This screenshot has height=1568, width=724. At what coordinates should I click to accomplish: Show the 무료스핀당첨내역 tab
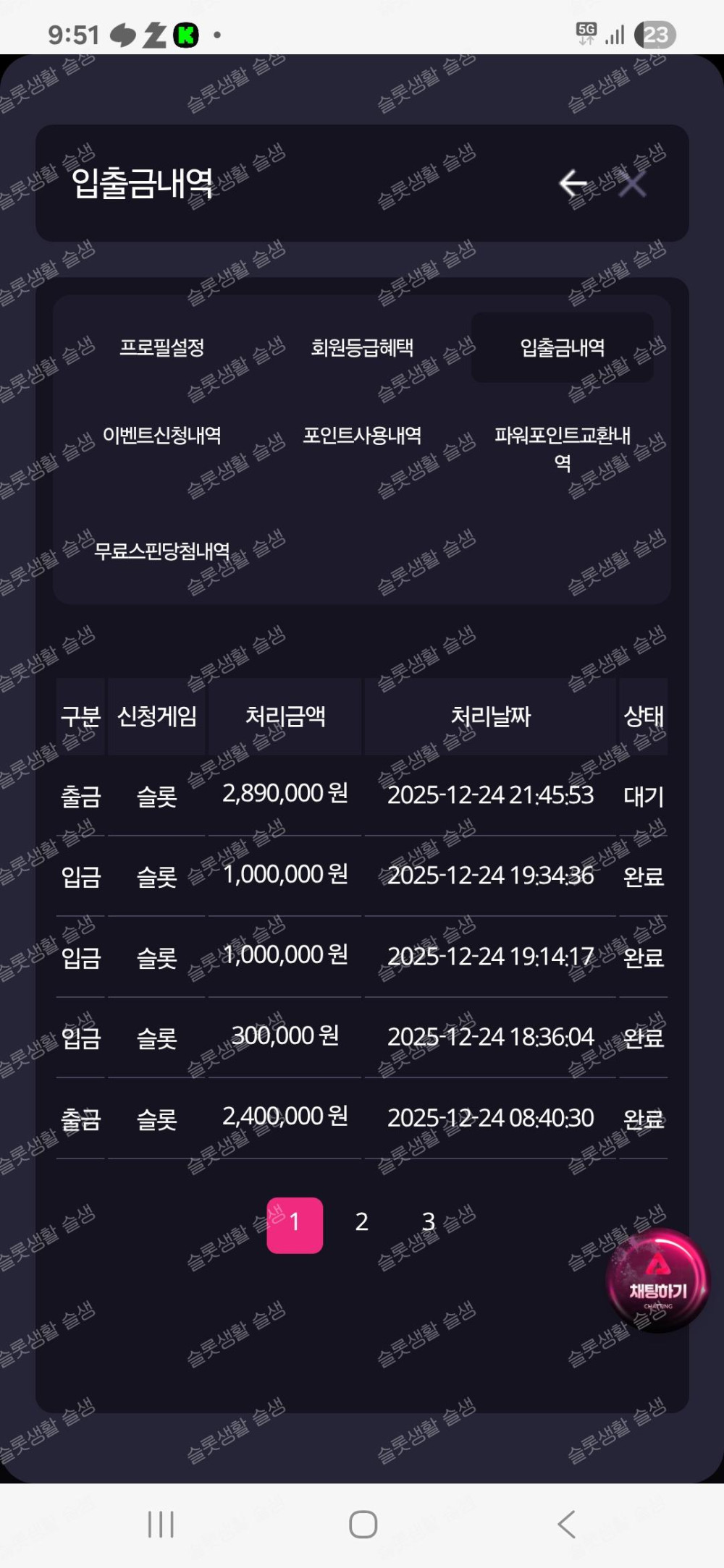pos(161,551)
